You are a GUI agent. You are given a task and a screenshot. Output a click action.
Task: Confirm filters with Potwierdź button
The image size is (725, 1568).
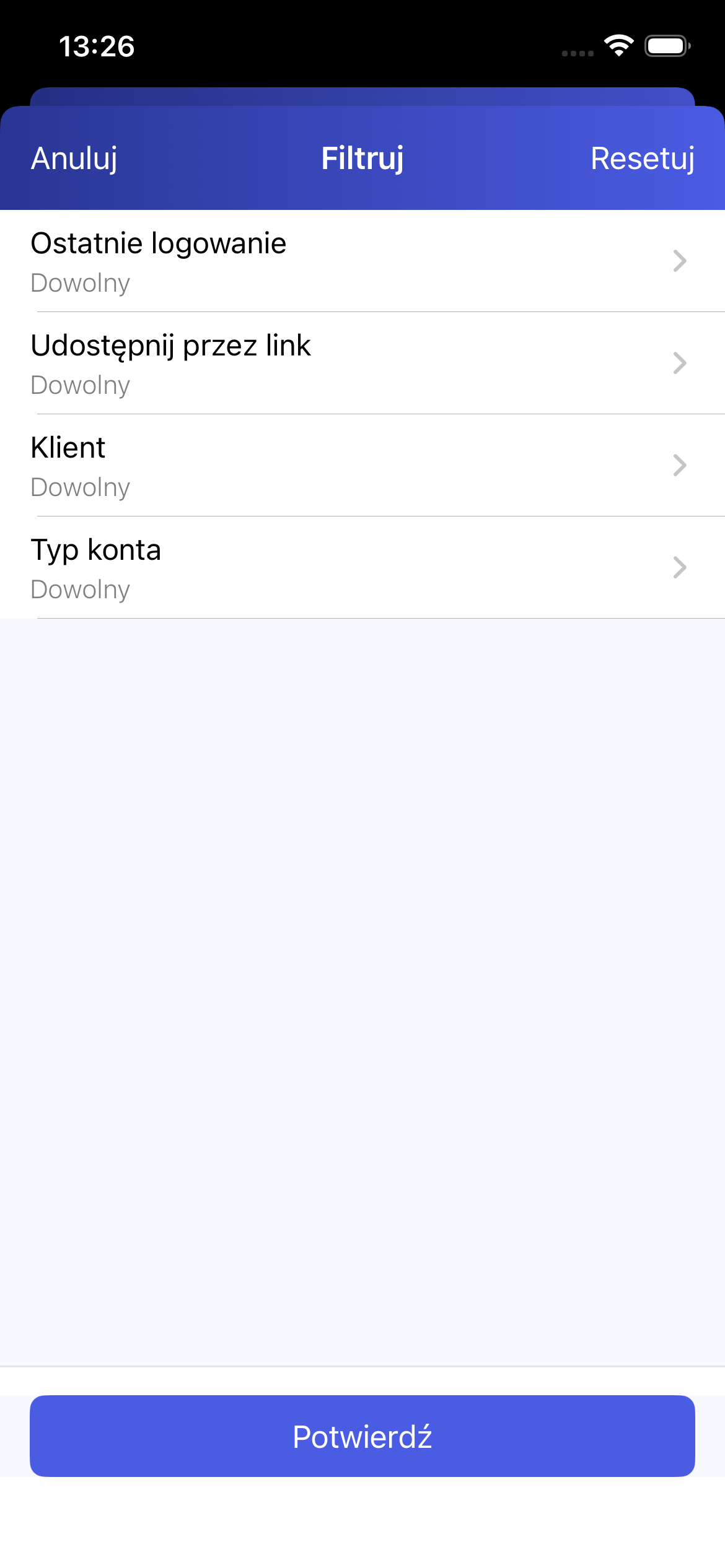point(362,1435)
